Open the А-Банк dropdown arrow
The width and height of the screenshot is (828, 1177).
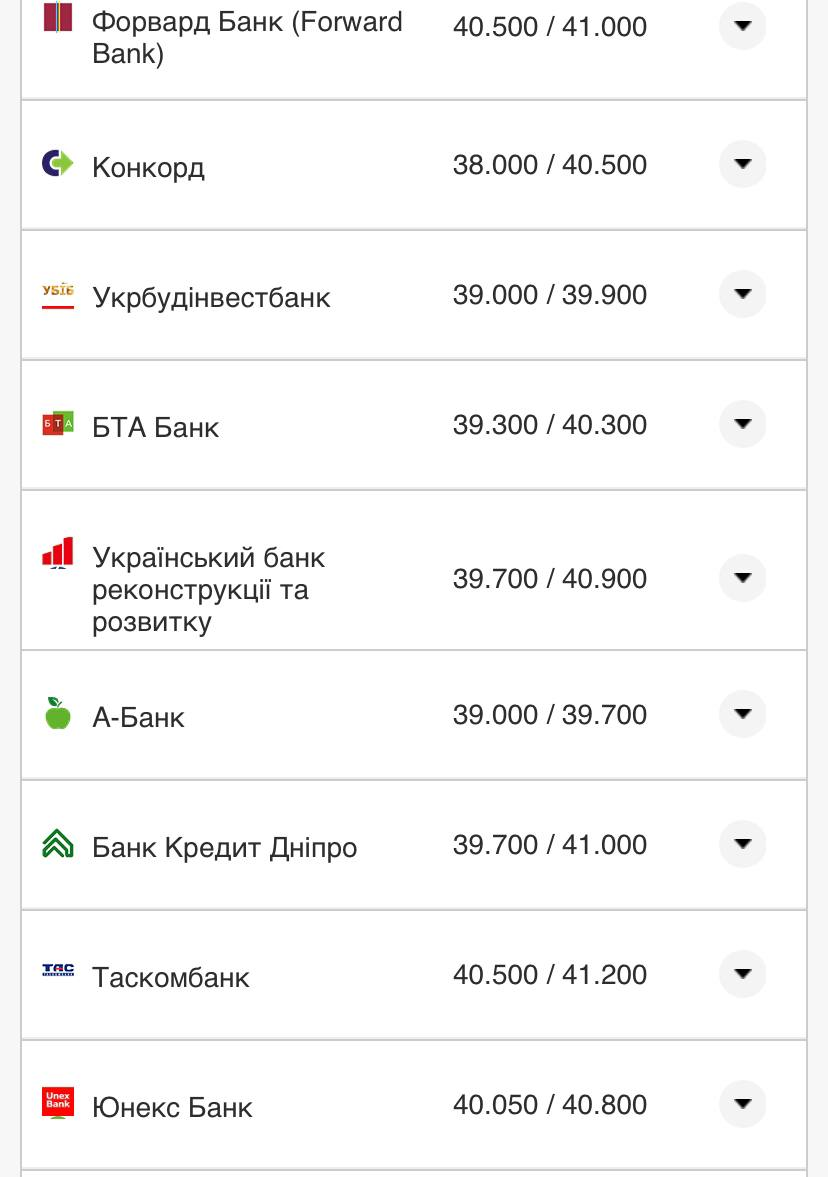coord(742,714)
